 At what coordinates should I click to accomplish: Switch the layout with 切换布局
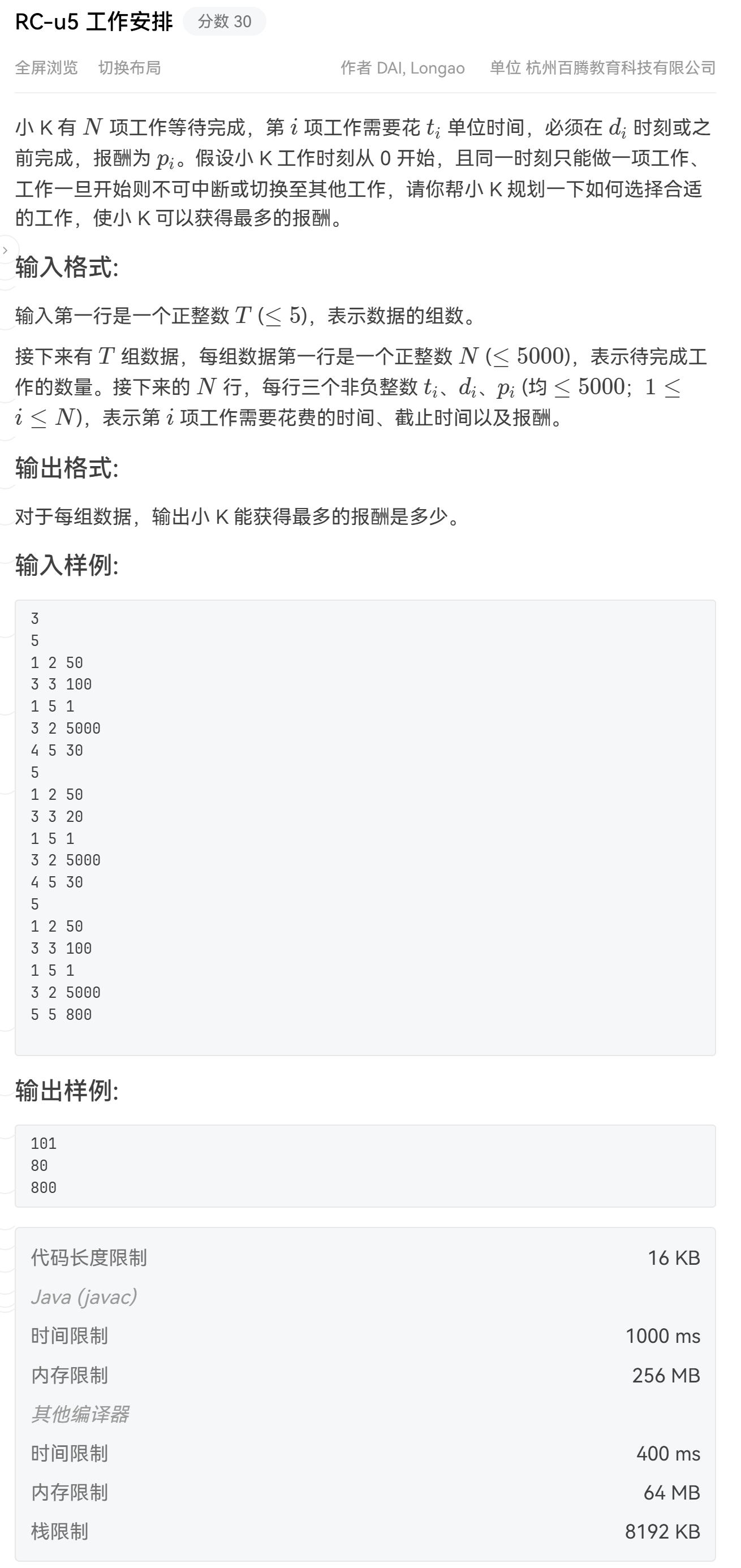pyautogui.click(x=129, y=67)
